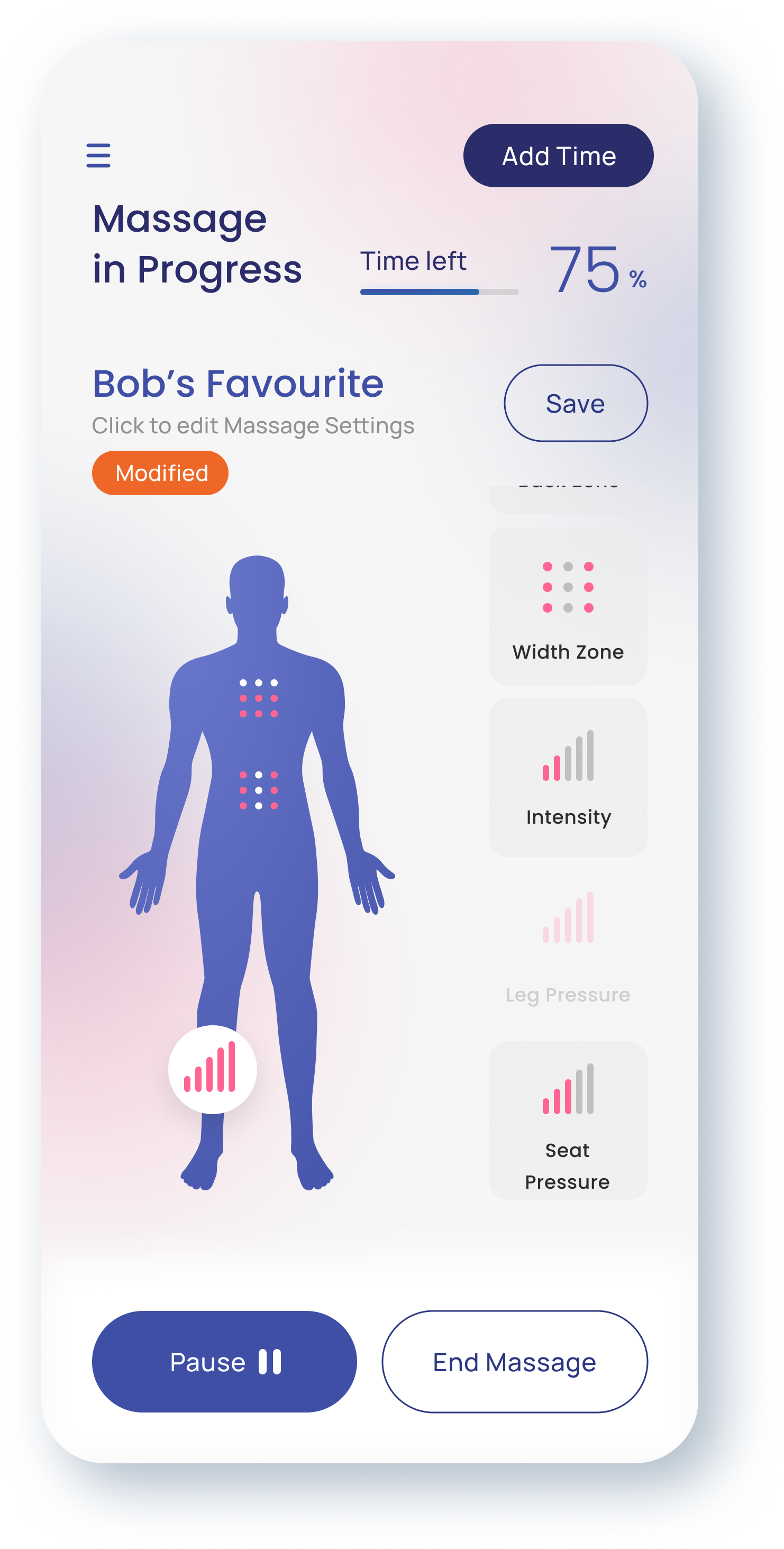This screenshot has width=784, height=1549.
Task: End the massage session
Action: click(x=514, y=1361)
